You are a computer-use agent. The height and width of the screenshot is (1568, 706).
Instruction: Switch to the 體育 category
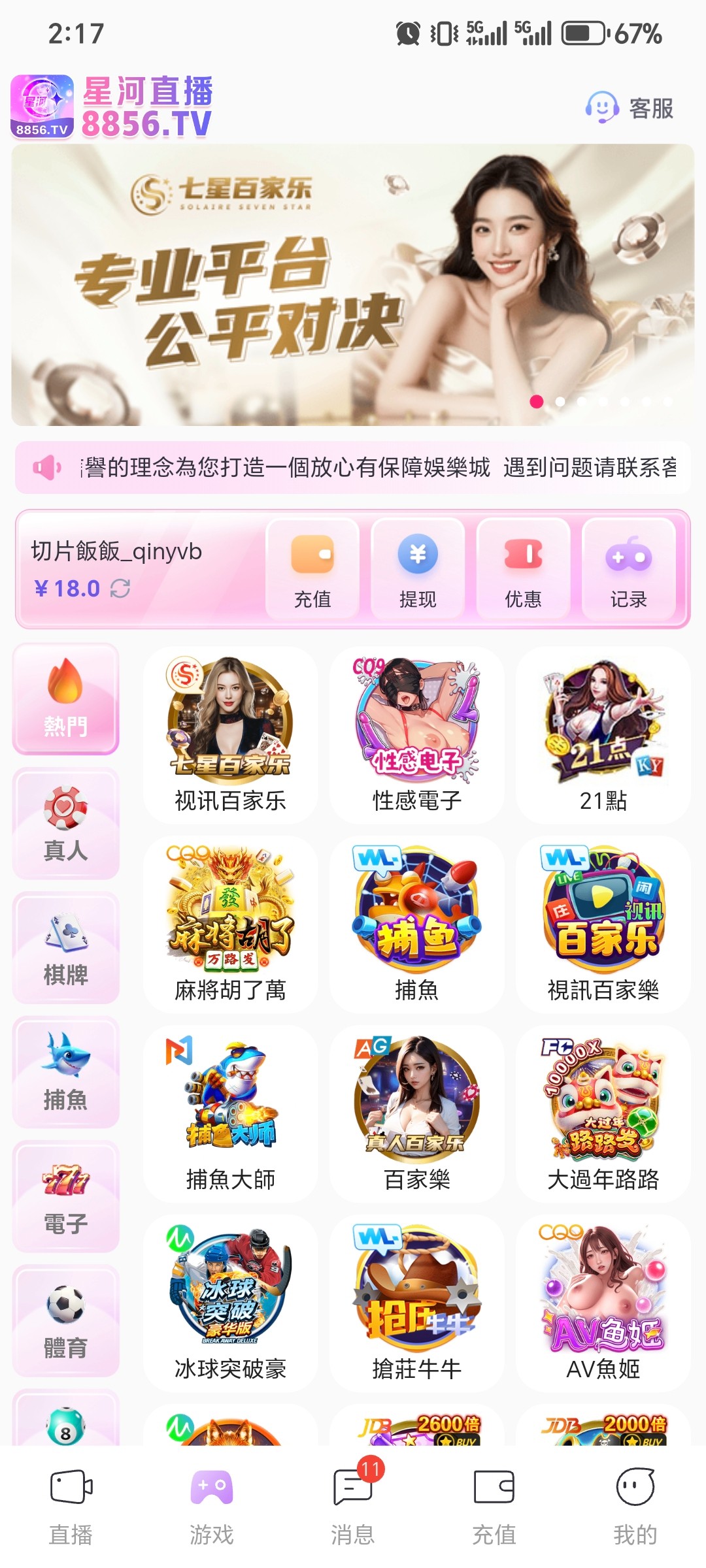(x=65, y=1320)
